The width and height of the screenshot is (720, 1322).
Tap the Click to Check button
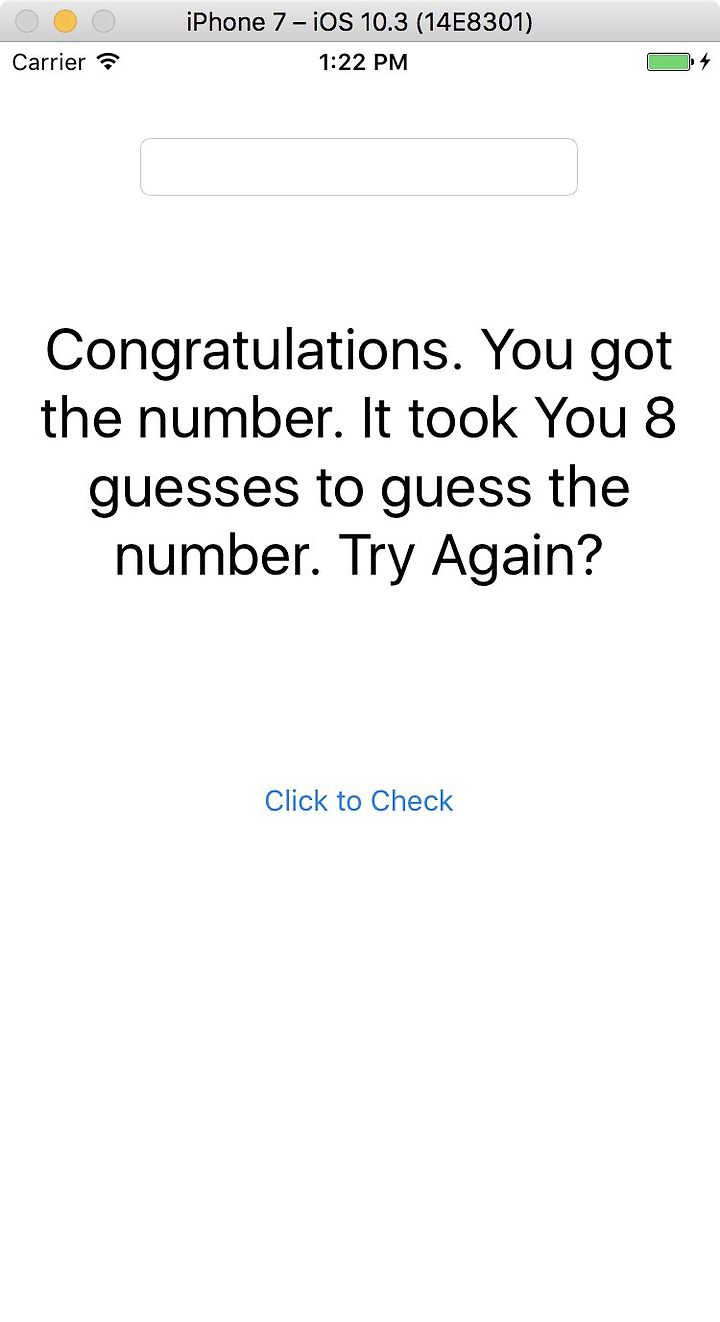click(x=359, y=801)
